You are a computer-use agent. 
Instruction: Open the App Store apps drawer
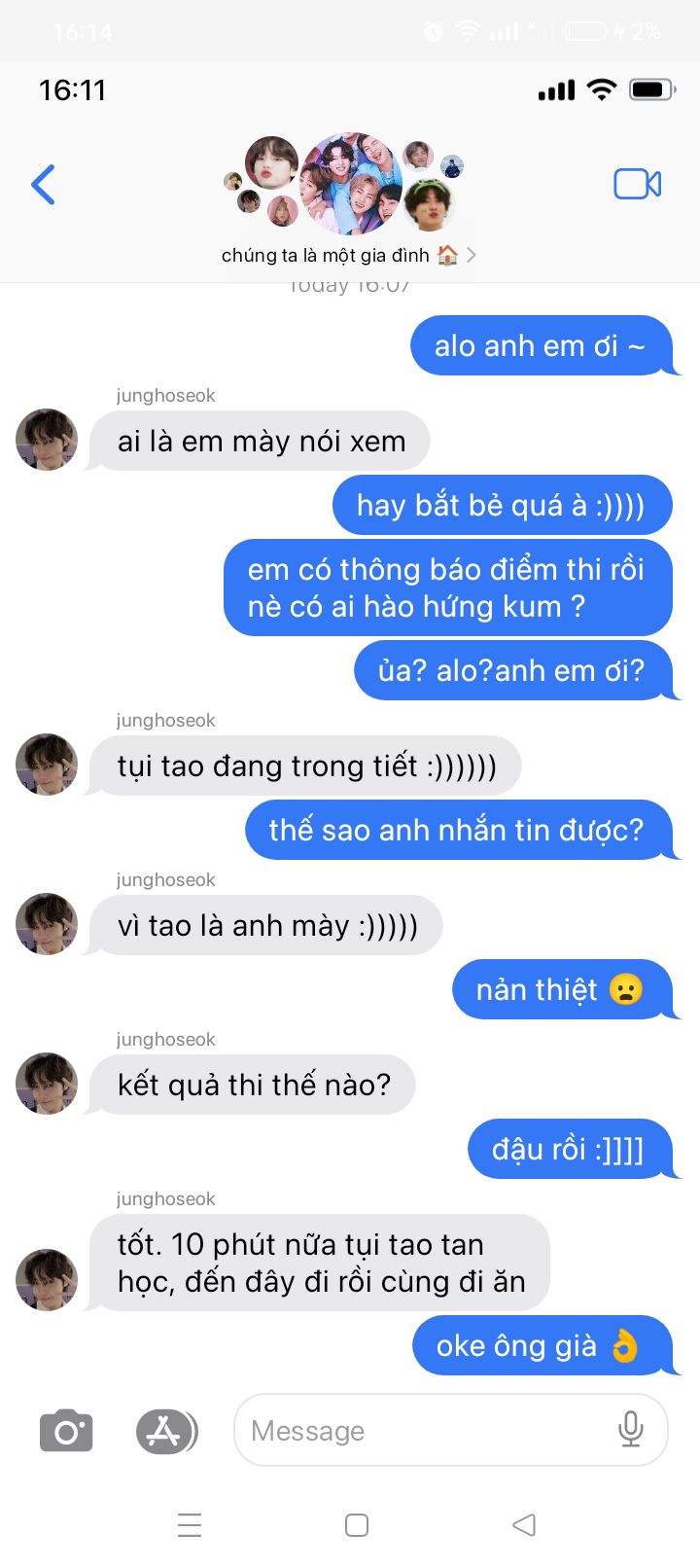point(165,1432)
